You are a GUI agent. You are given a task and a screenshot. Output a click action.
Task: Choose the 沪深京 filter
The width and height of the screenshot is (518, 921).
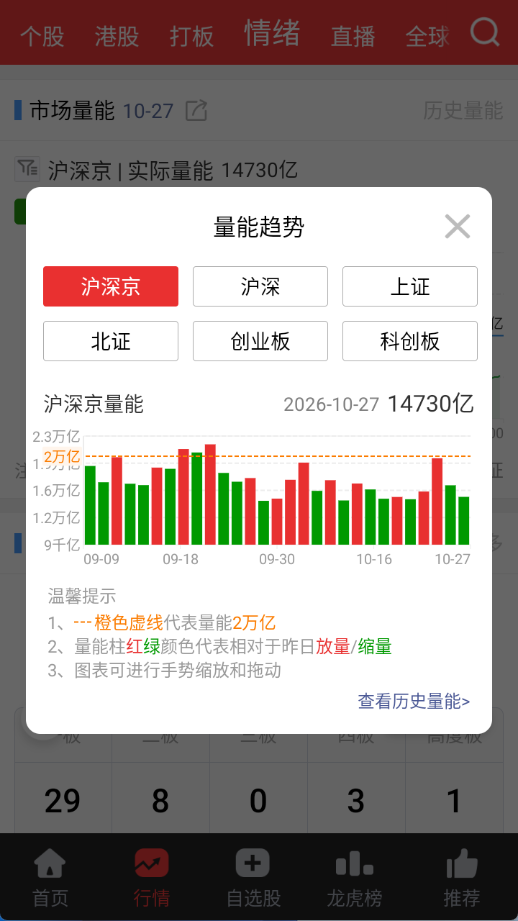[x=110, y=286]
